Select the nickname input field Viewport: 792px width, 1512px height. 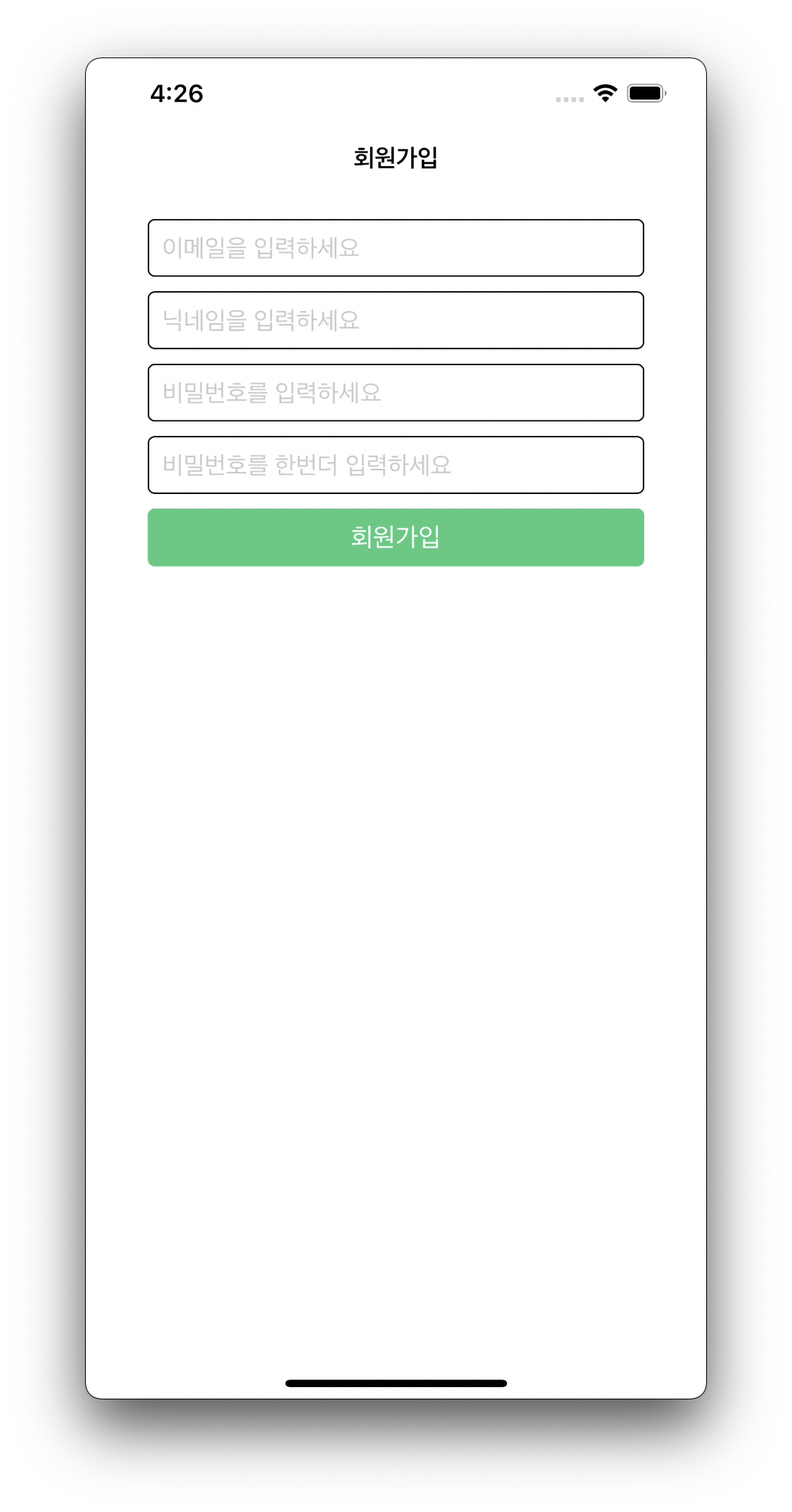click(x=395, y=320)
